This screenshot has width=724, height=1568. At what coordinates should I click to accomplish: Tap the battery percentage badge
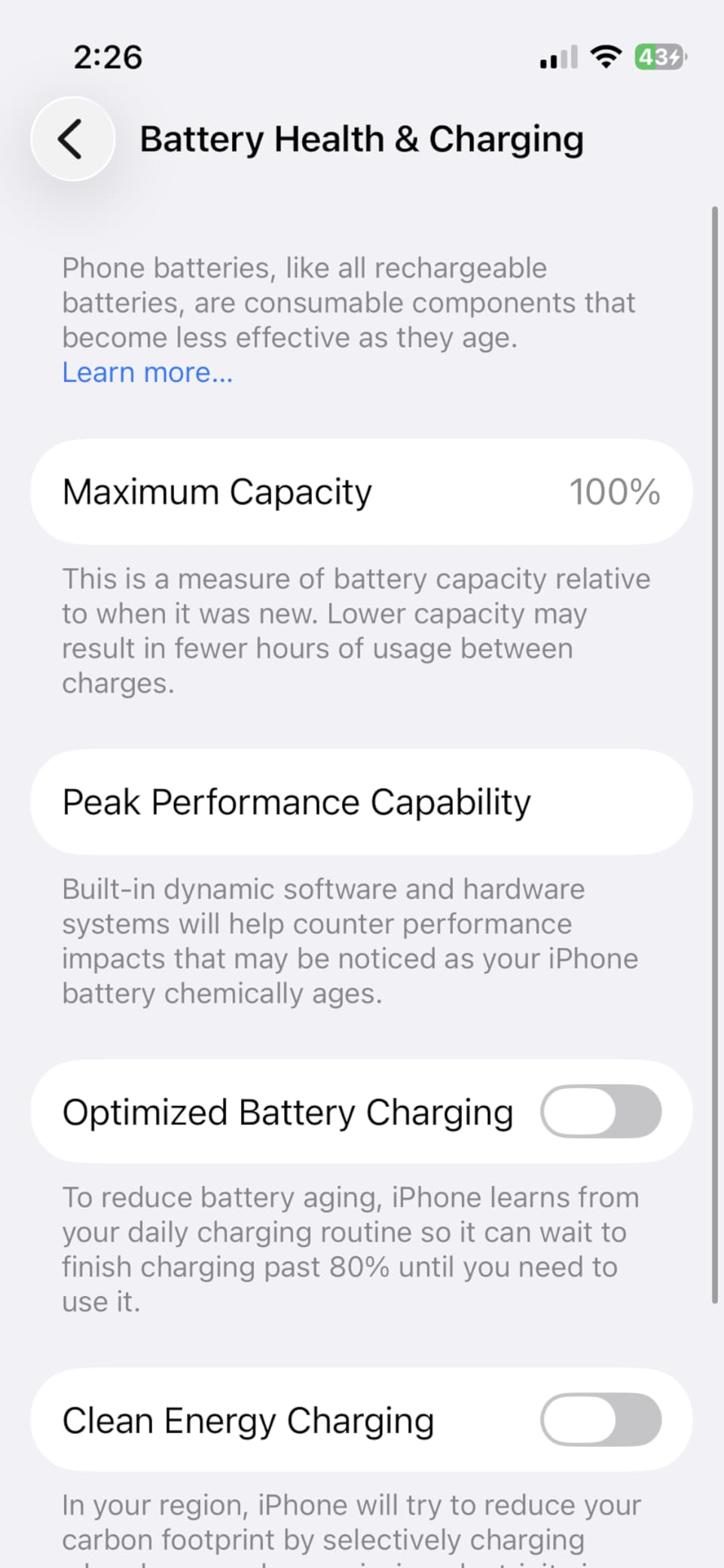[x=658, y=57]
